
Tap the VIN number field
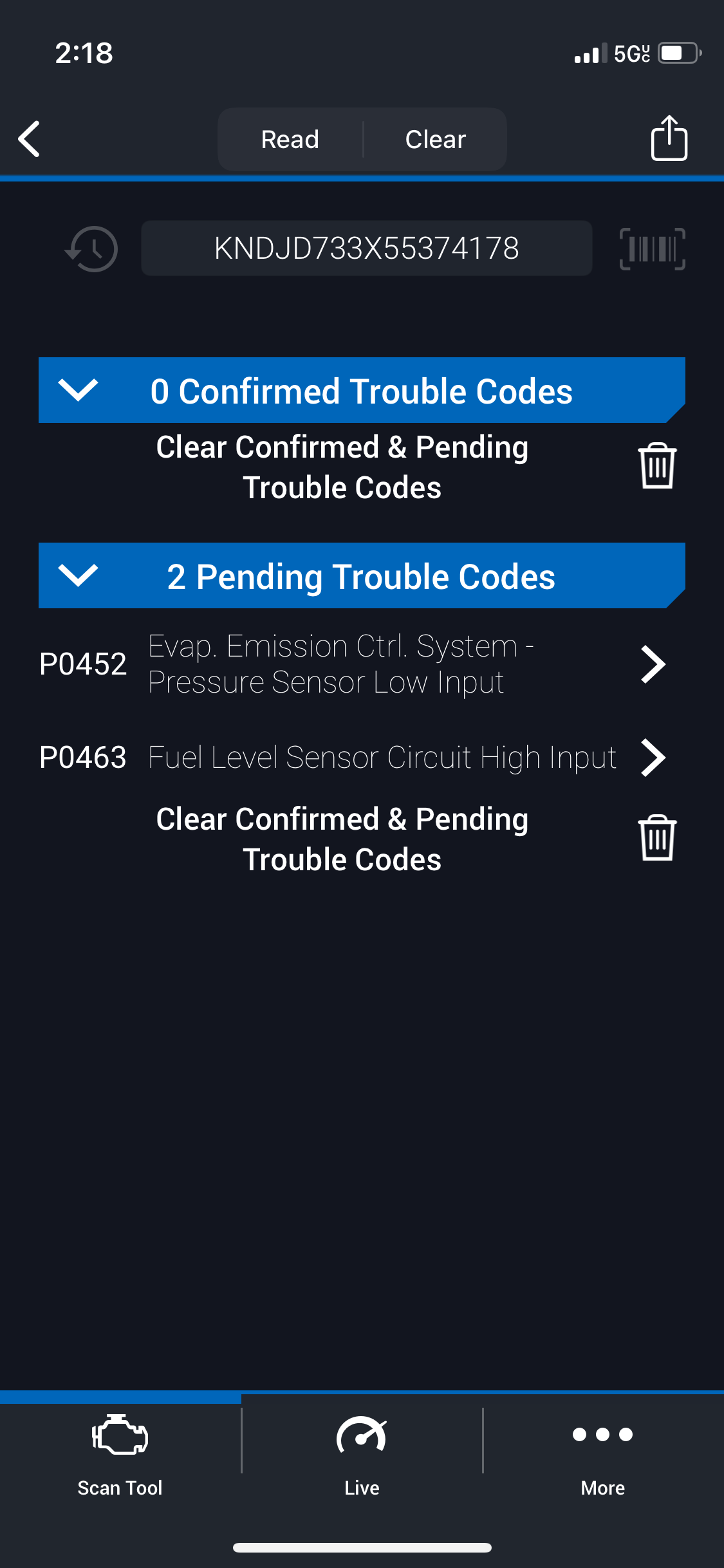point(366,248)
